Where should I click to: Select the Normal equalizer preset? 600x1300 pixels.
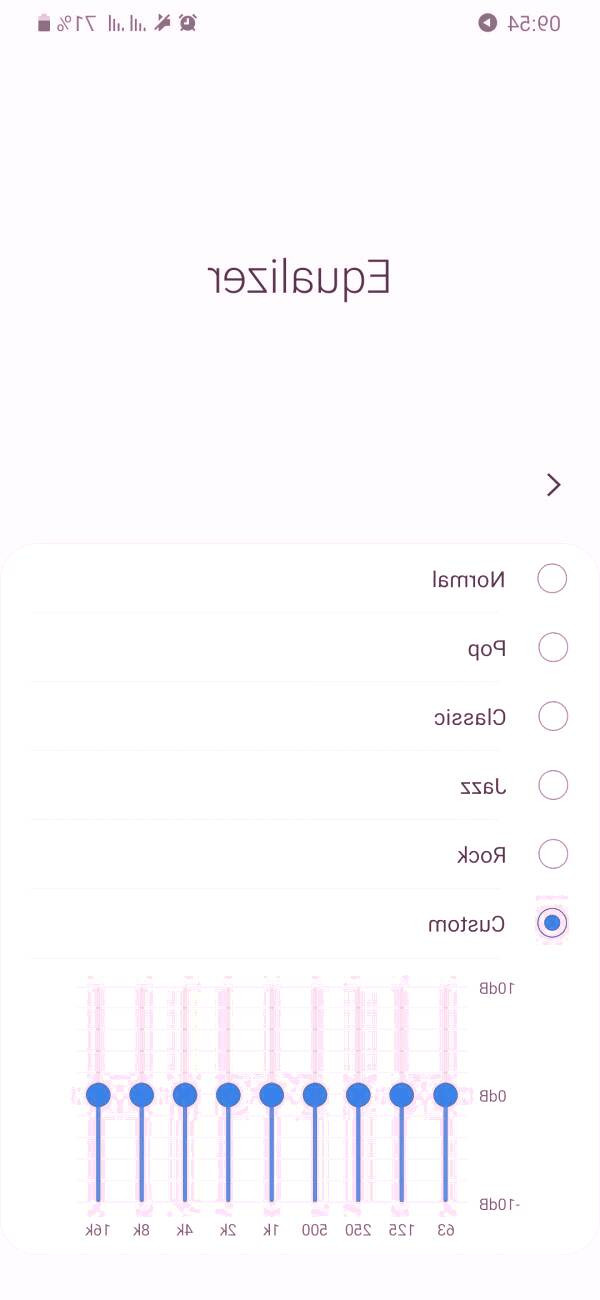pyautogui.click(x=552, y=579)
